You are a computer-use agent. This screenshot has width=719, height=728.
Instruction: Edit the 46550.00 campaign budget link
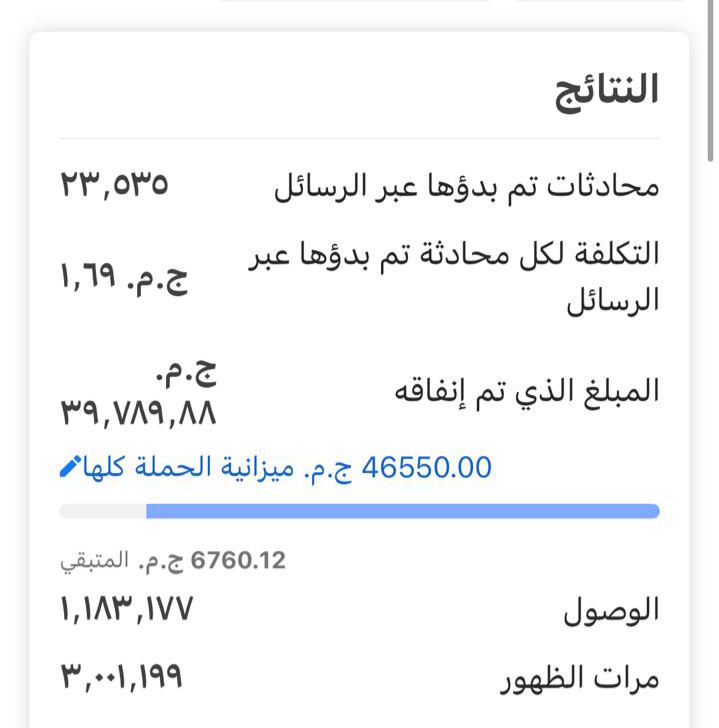276,466
